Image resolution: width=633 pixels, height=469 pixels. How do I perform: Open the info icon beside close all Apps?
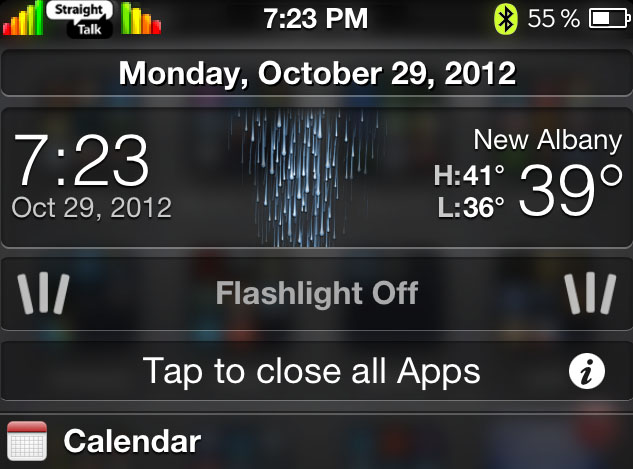coord(587,371)
